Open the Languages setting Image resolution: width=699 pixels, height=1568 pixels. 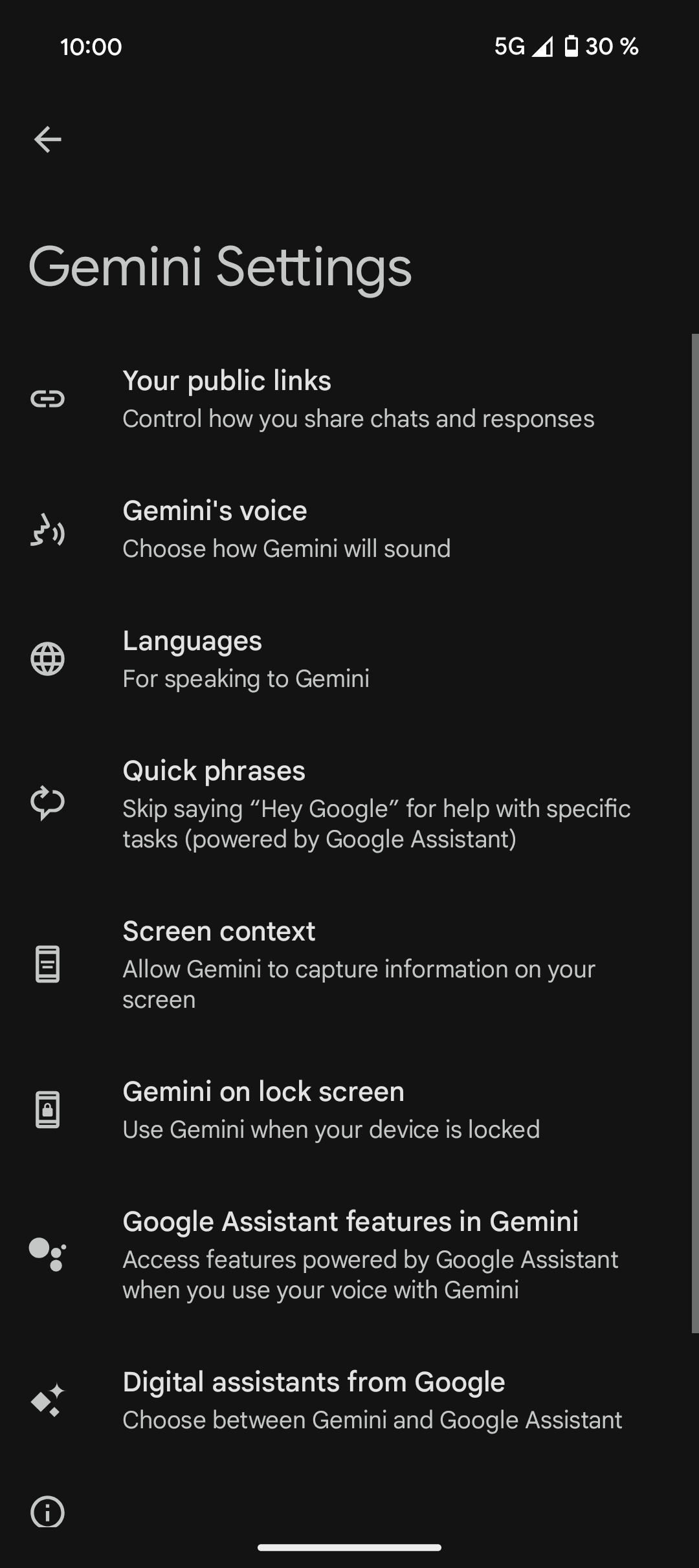click(349, 659)
